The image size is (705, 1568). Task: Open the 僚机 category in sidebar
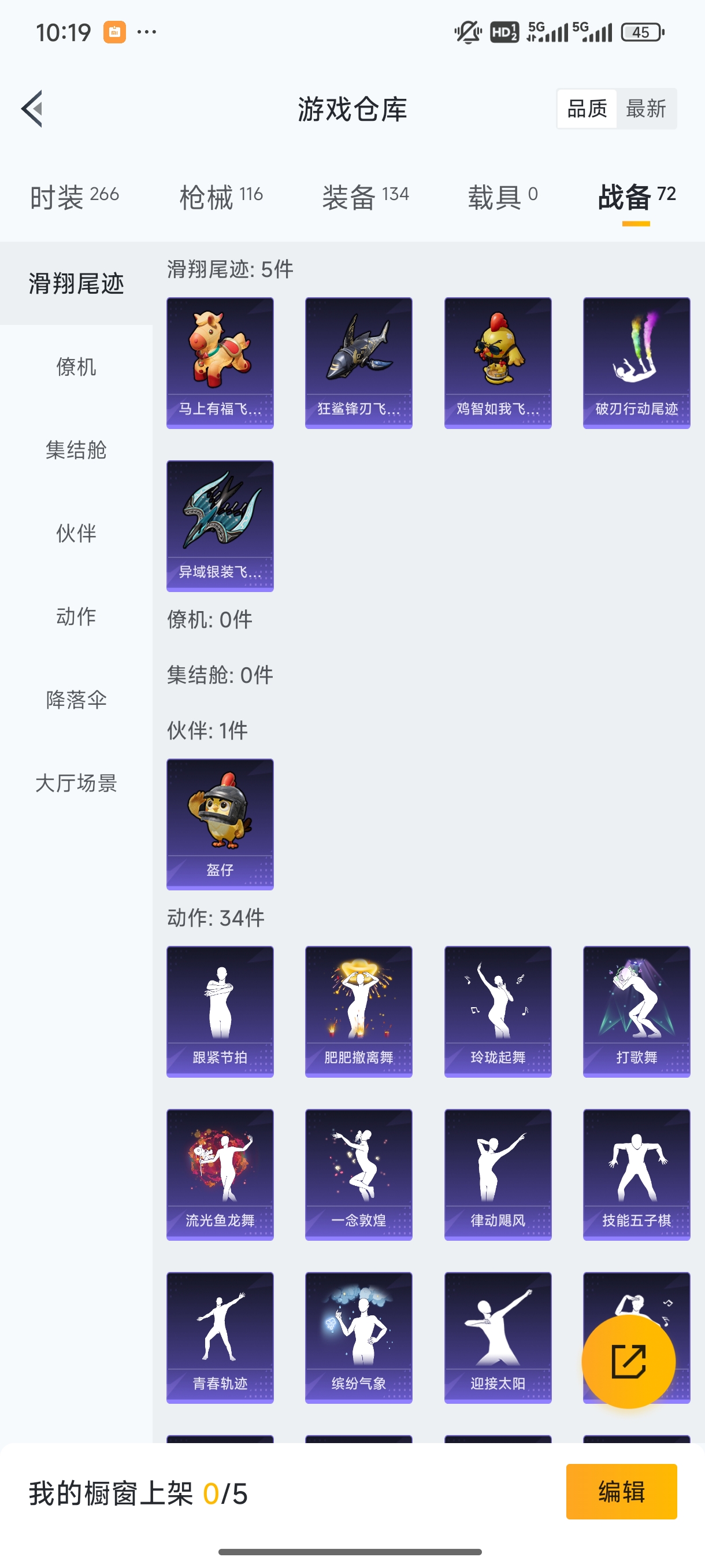coord(77,367)
